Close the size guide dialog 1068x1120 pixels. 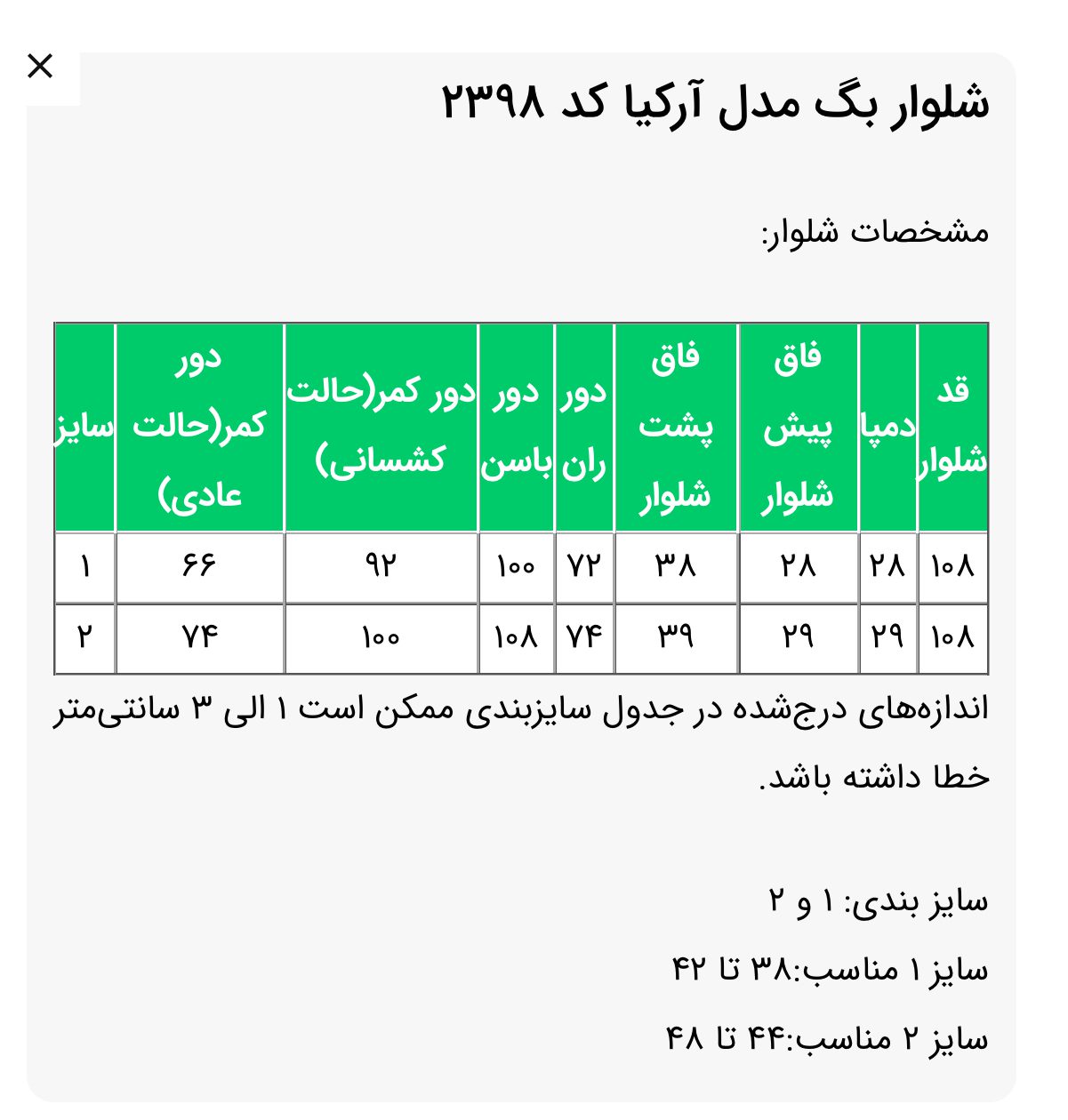pos(41,66)
